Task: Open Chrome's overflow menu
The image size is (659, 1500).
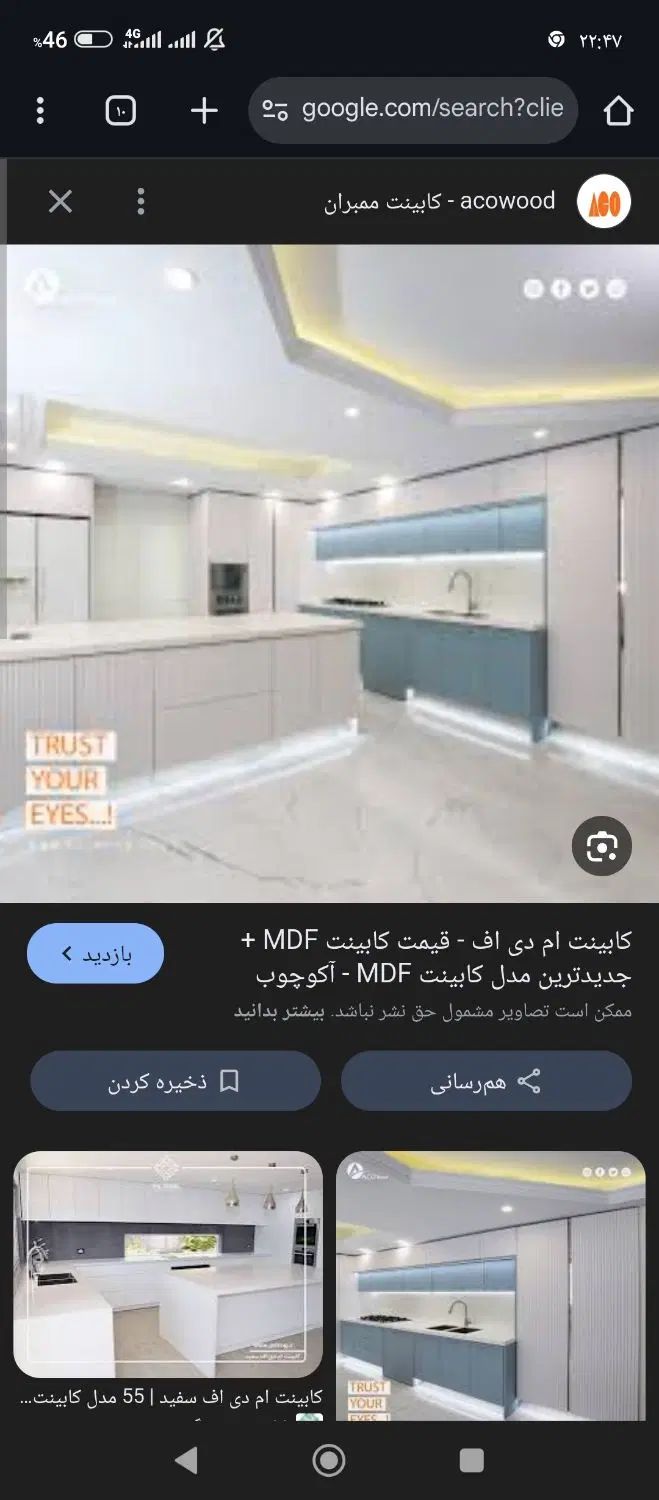Action: click(x=40, y=110)
